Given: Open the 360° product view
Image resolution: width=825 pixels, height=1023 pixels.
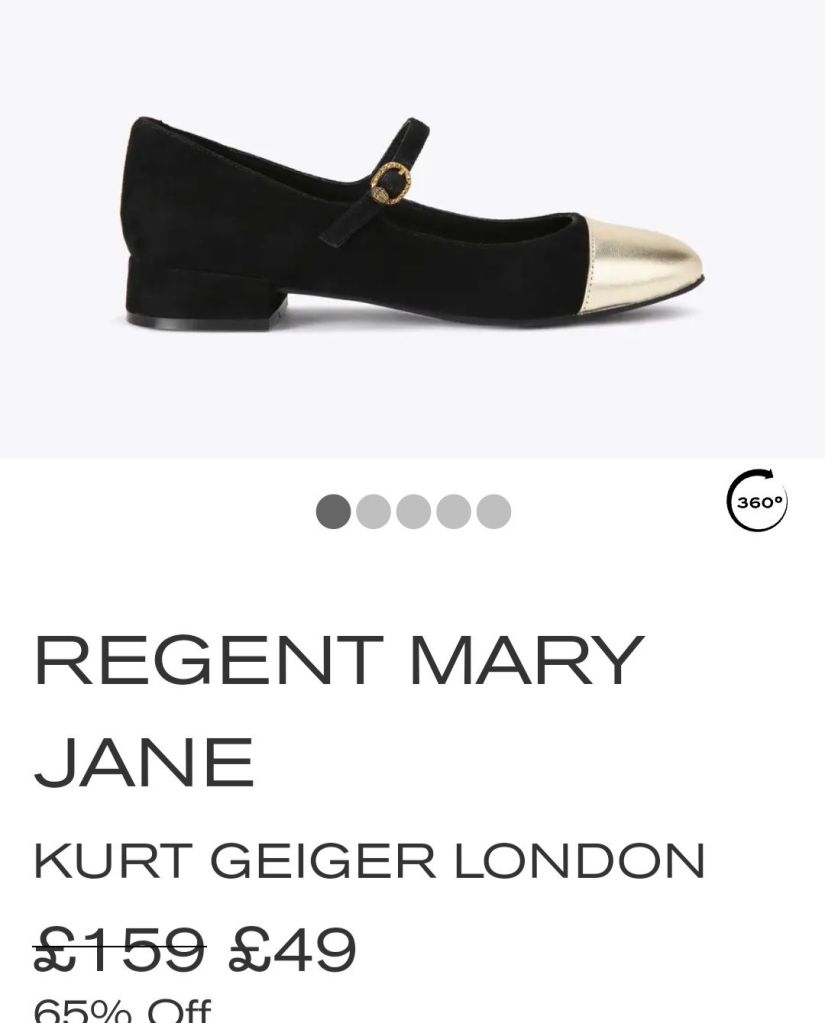Looking at the screenshot, I should pyautogui.click(x=757, y=501).
